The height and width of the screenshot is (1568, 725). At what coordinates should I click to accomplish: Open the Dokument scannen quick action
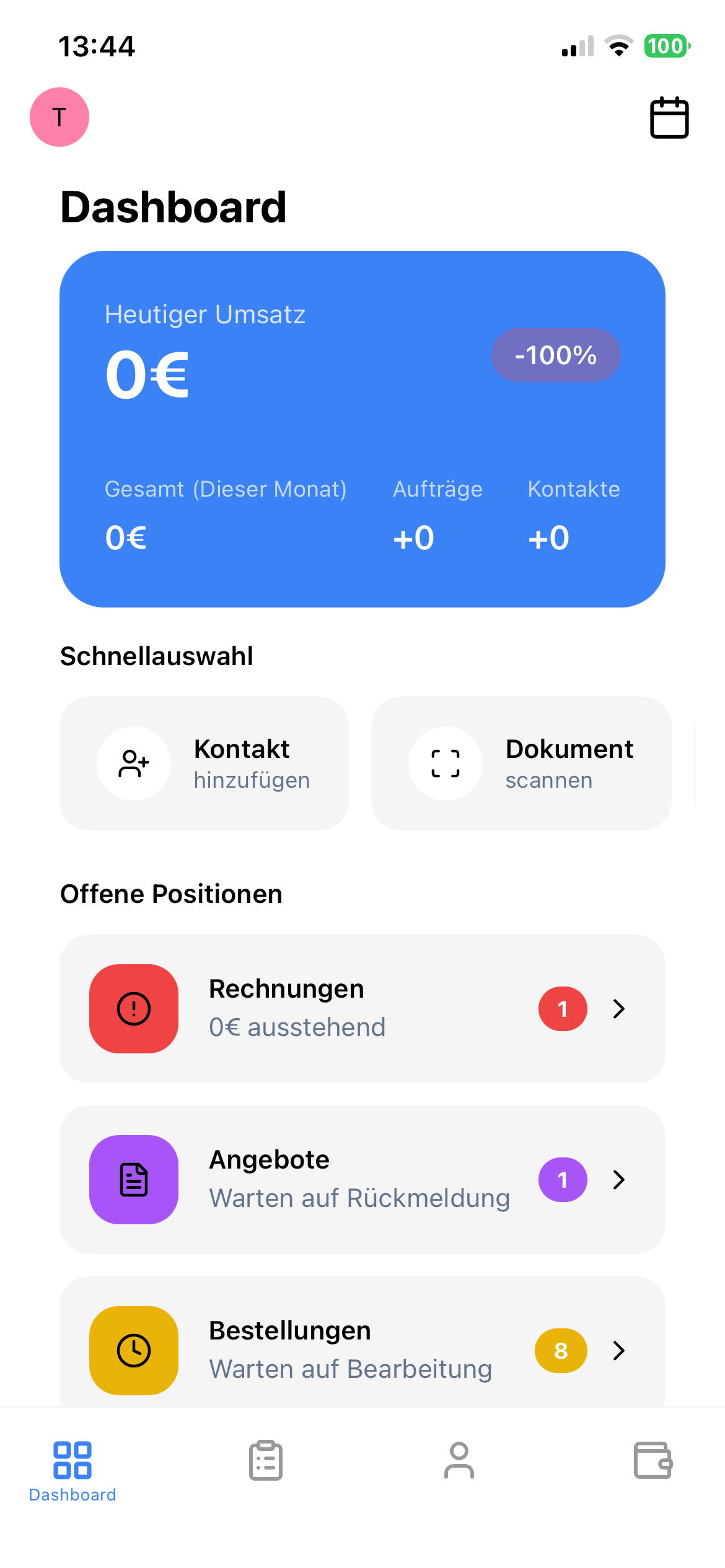coord(521,764)
